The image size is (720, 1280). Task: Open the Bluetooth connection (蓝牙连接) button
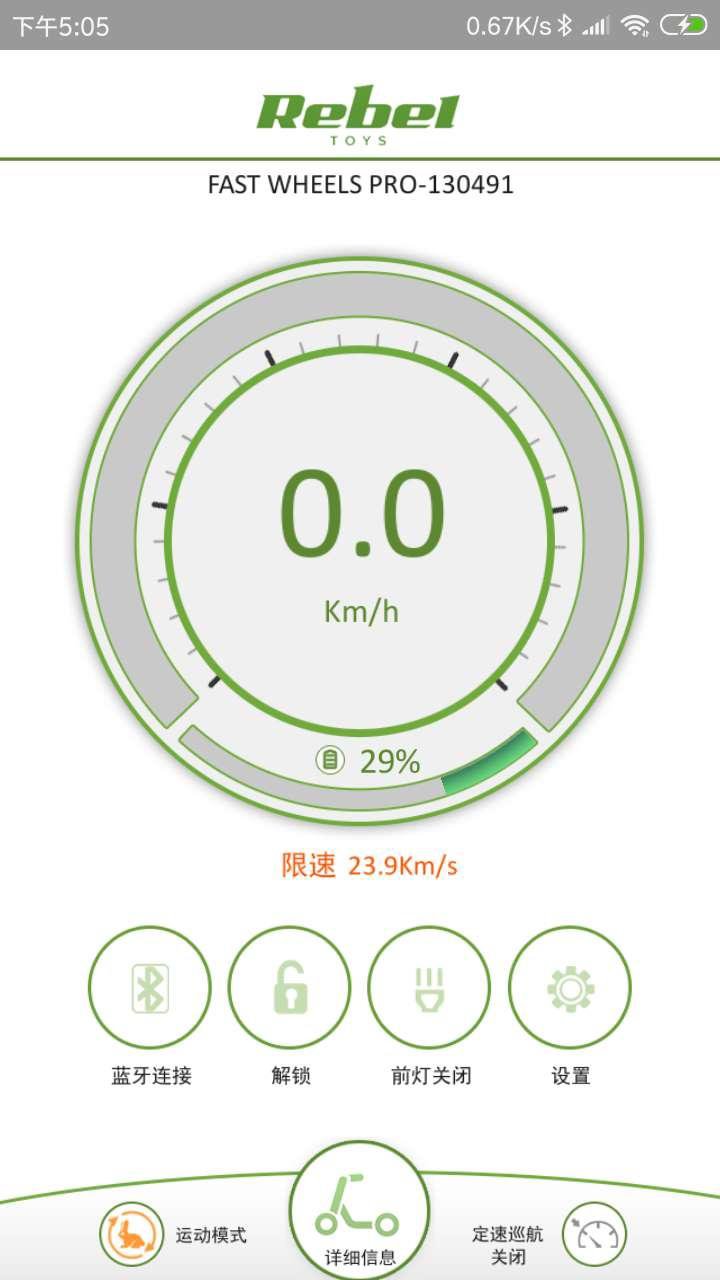pyautogui.click(x=150, y=988)
